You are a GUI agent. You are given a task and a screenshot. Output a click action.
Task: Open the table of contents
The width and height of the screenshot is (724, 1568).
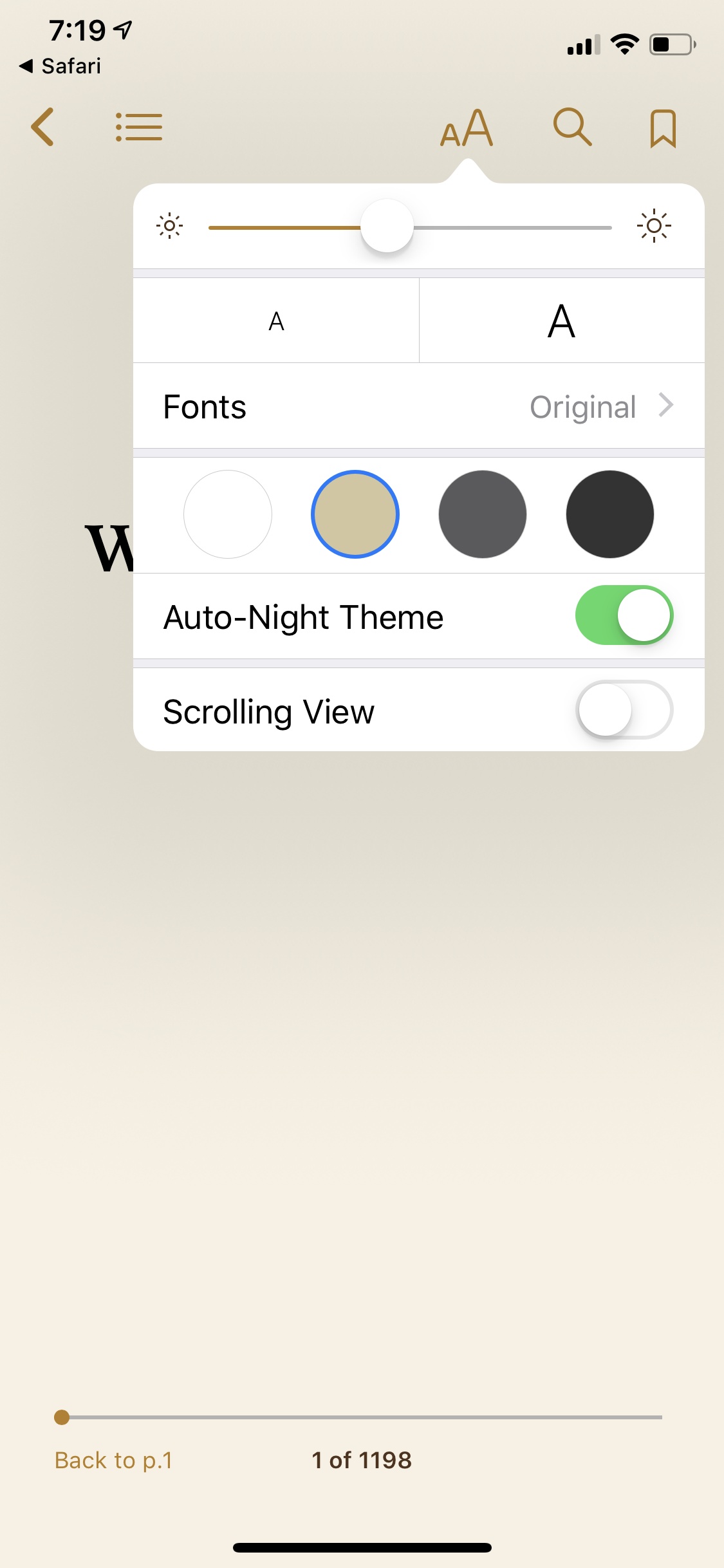click(139, 127)
